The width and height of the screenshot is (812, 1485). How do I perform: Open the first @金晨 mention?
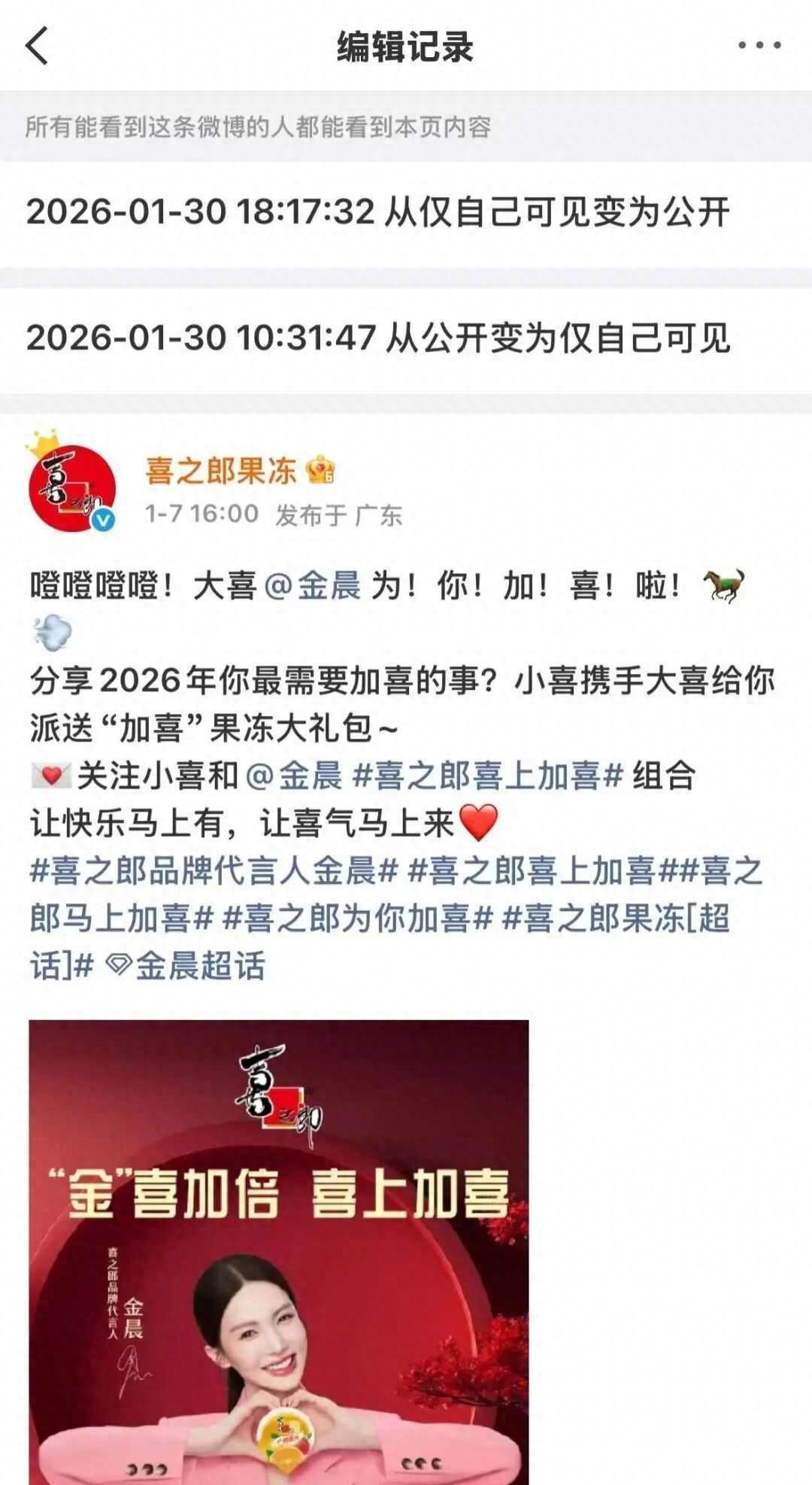tap(313, 586)
